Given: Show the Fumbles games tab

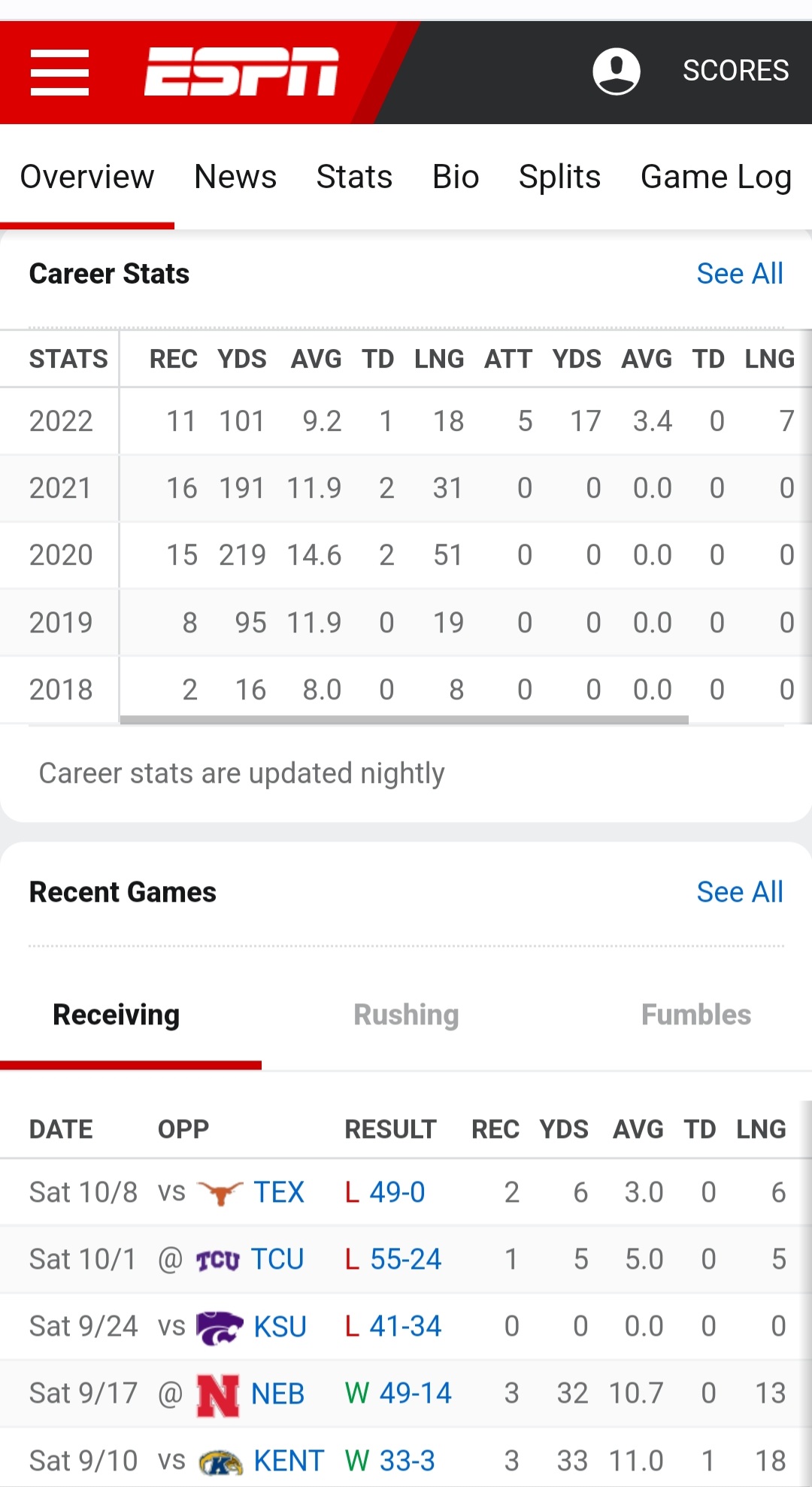Looking at the screenshot, I should point(696,1015).
